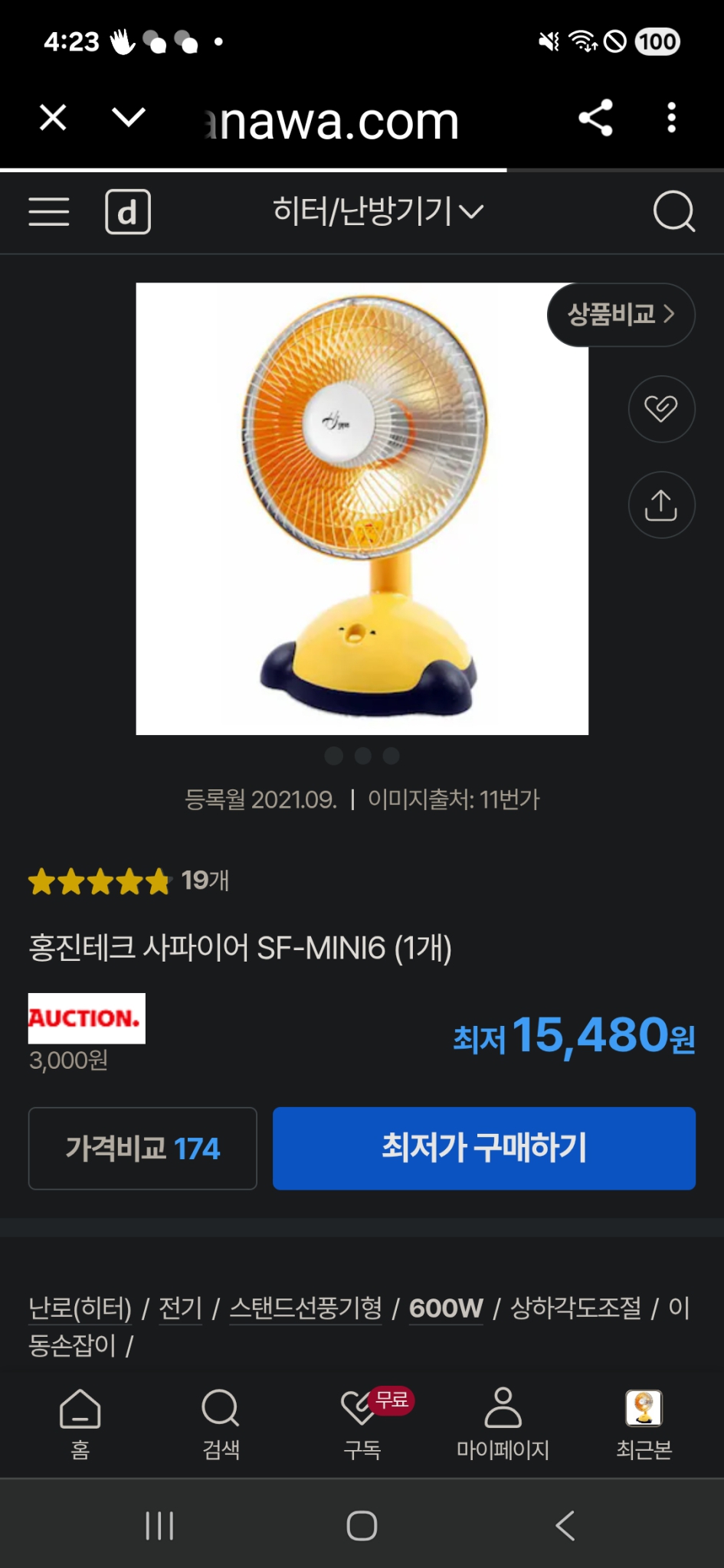Tap the browser share icon
This screenshot has height=1568, width=724.
(x=595, y=118)
